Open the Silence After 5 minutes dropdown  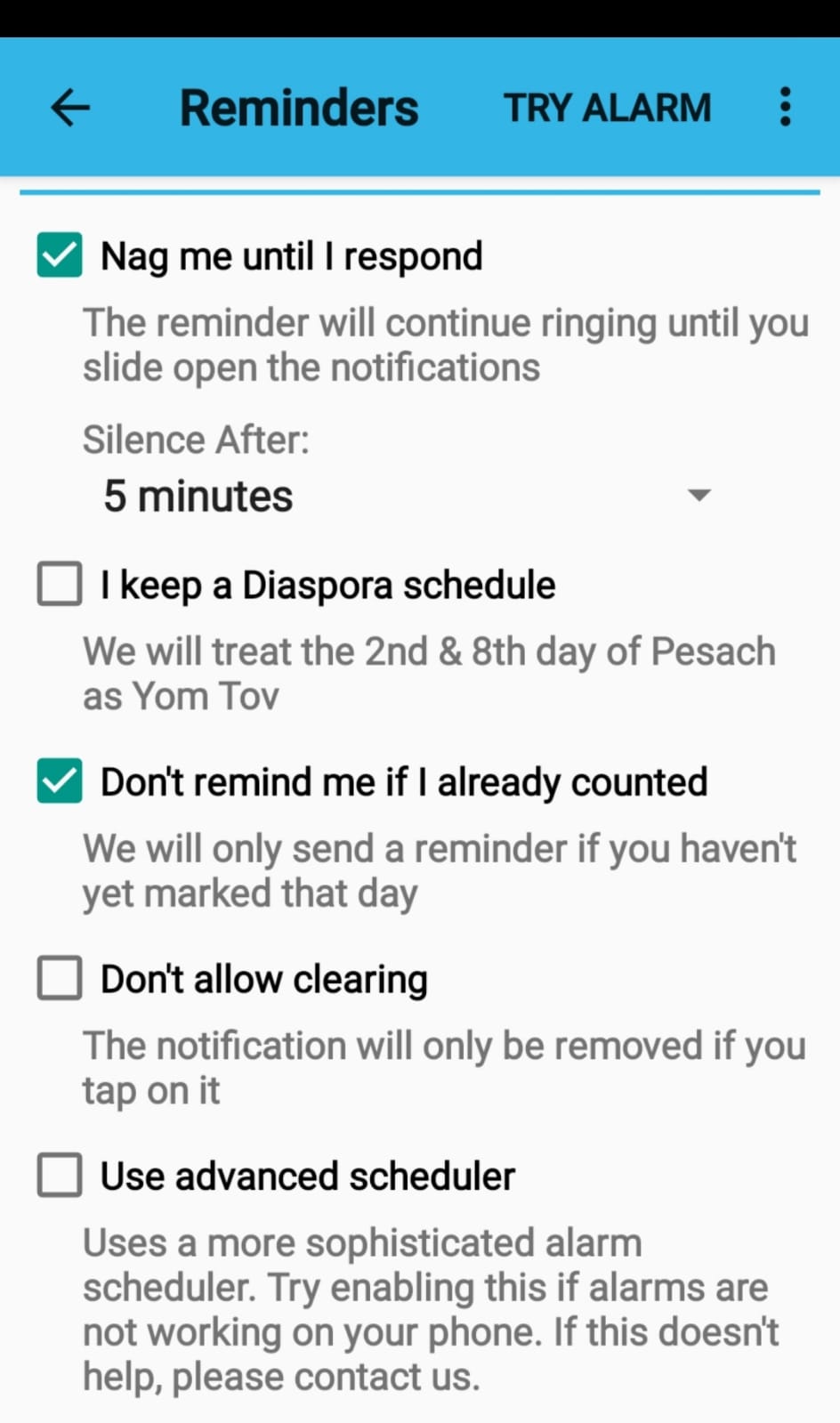point(405,496)
